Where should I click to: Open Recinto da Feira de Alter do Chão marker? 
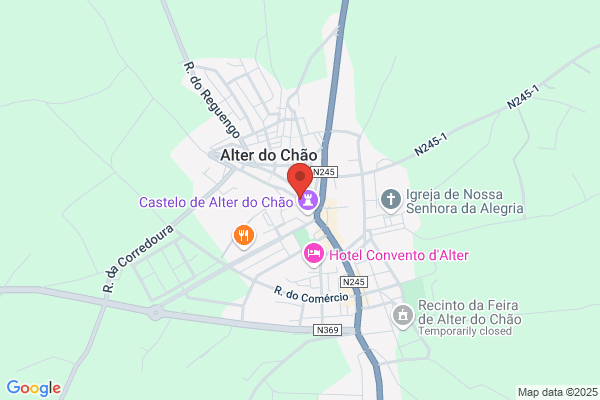click(403, 317)
